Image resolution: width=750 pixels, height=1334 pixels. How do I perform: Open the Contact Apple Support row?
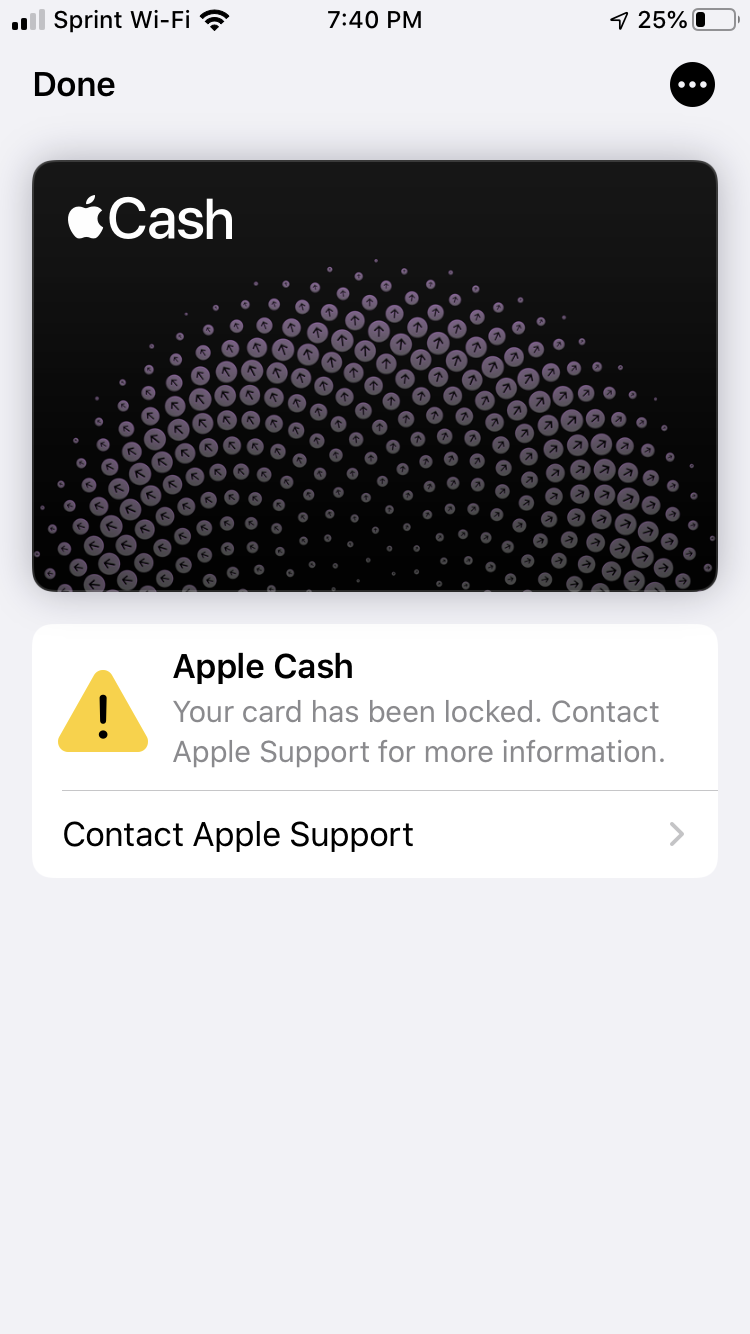tap(375, 834)
